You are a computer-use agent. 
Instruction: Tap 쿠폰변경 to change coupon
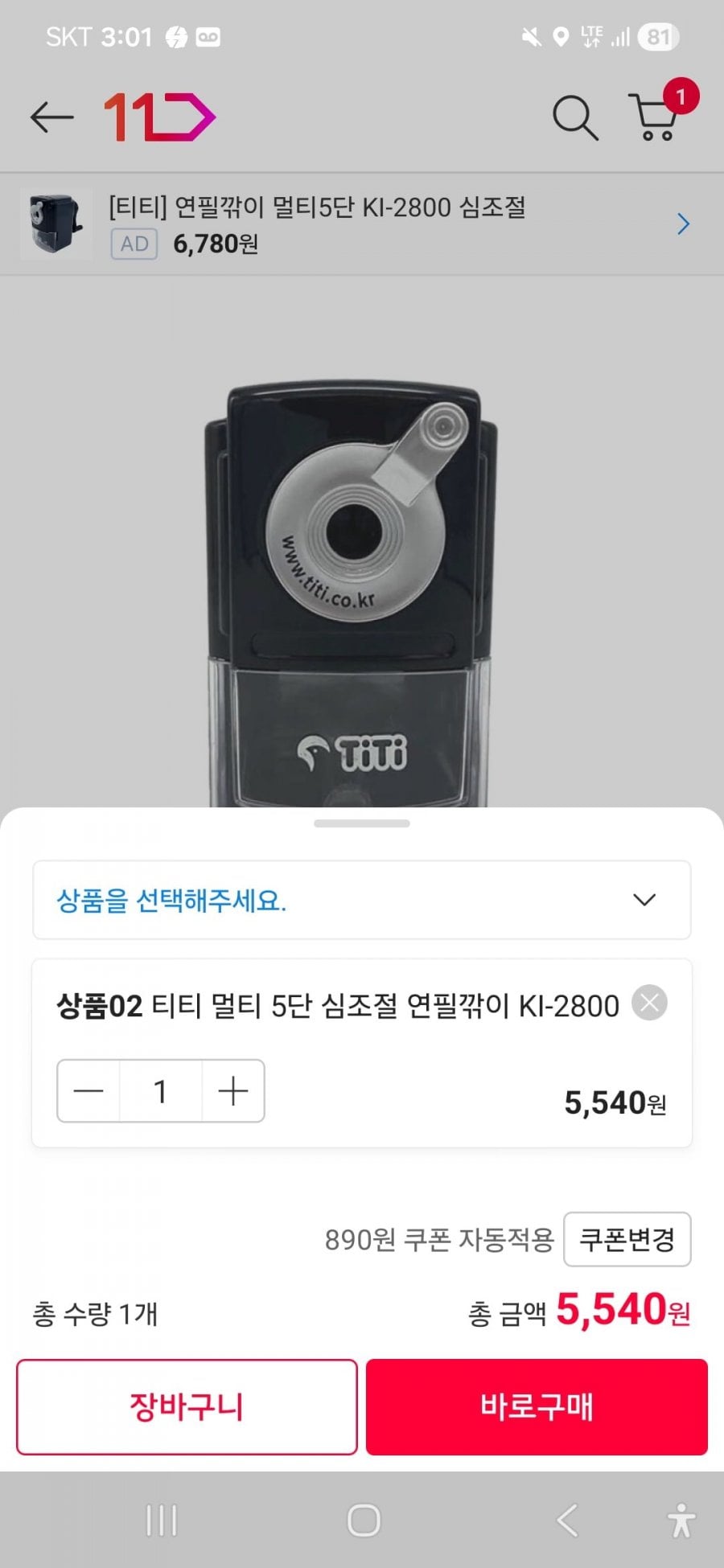pos(627,1239)
